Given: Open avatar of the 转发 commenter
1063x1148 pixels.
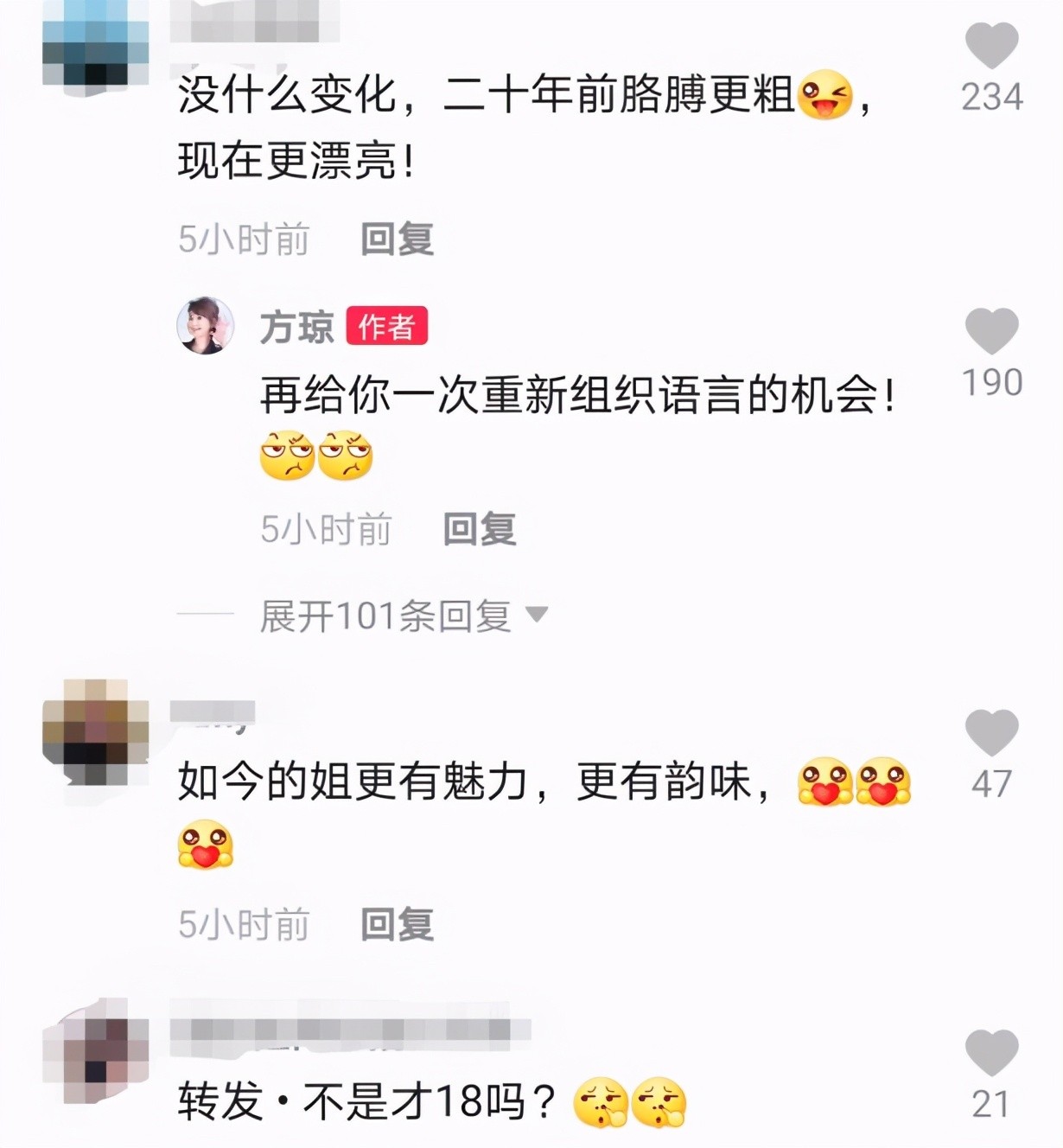Looking at the screenshot, I should point(95,1050).
